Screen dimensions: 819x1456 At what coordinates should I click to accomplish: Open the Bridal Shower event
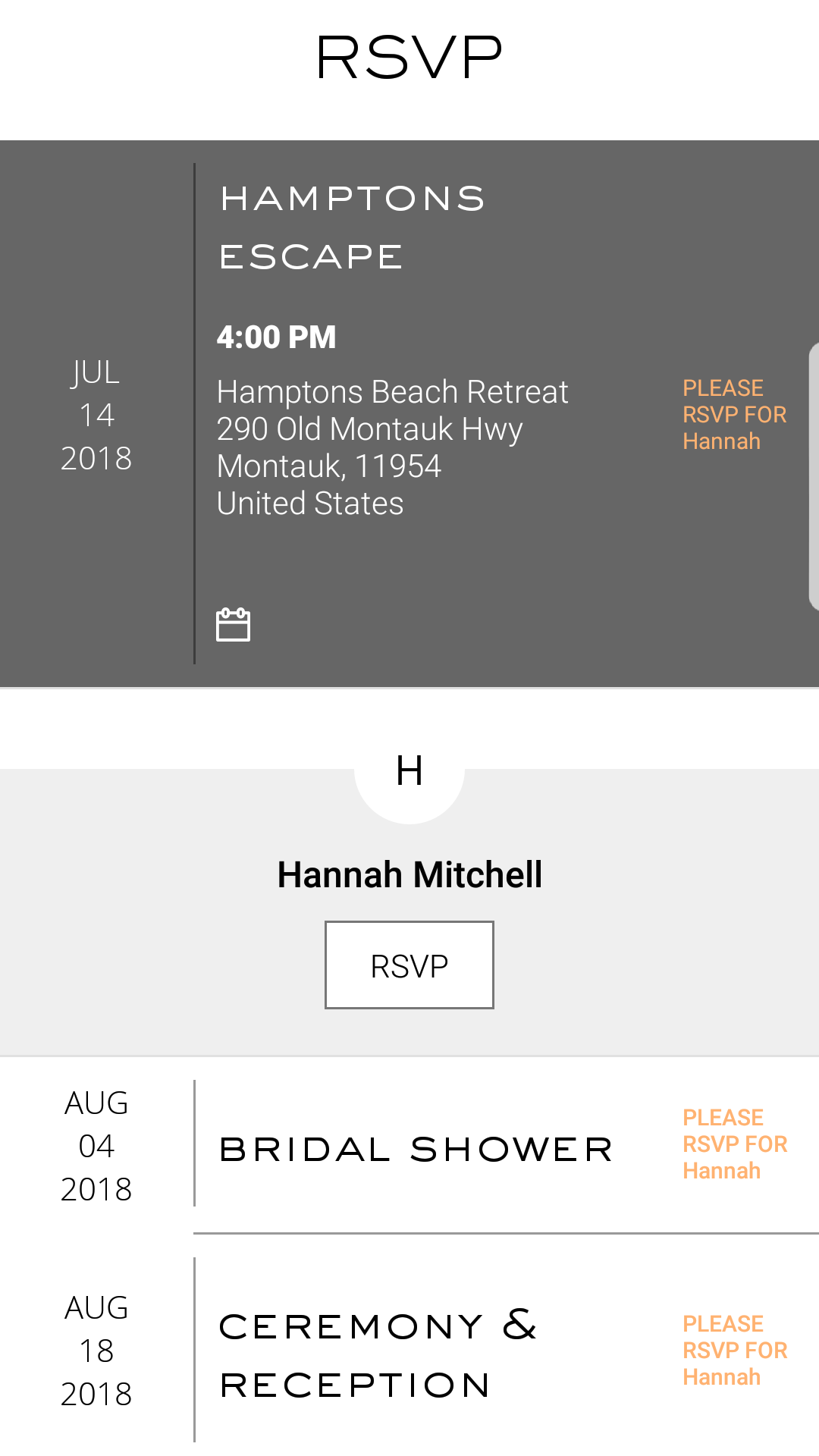(416, 1149)
